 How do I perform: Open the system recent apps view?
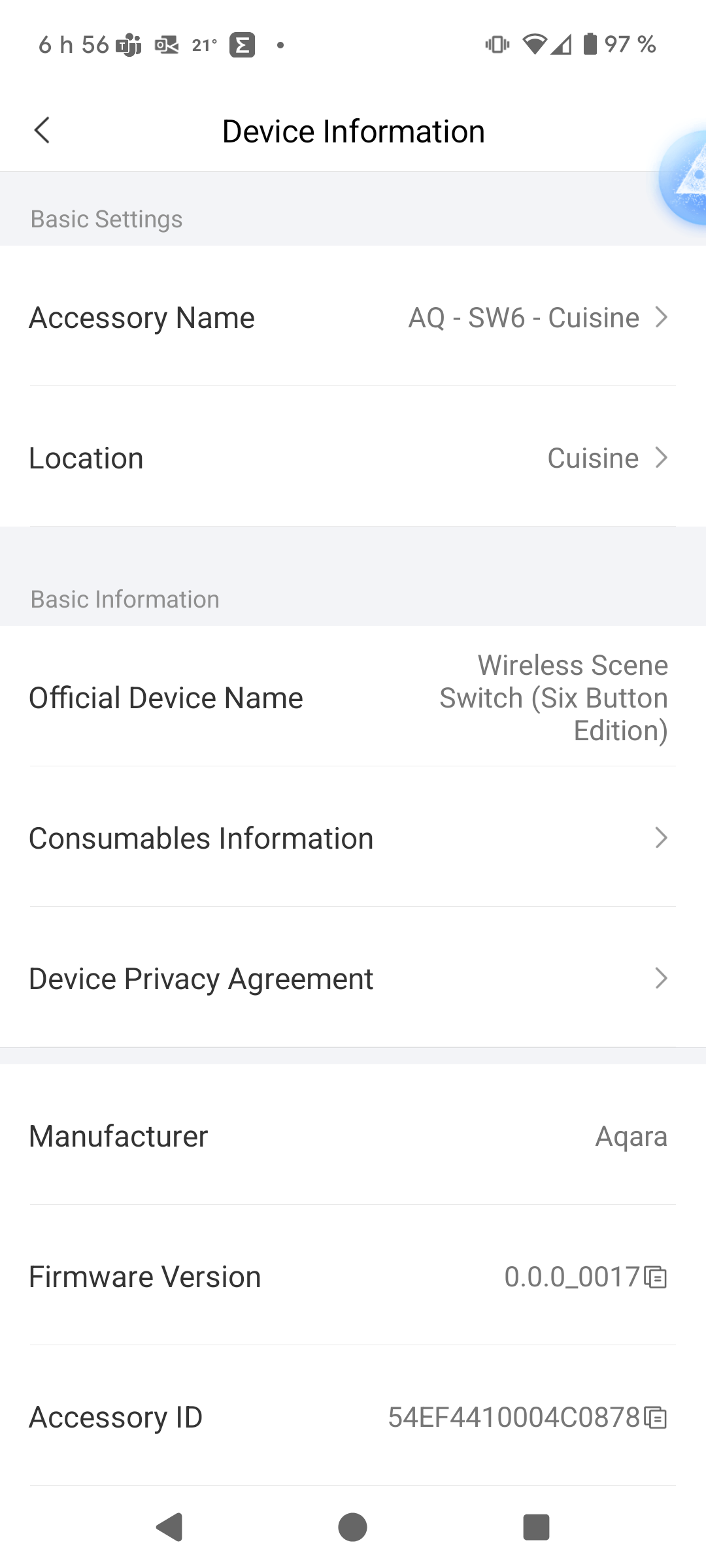536,1527
